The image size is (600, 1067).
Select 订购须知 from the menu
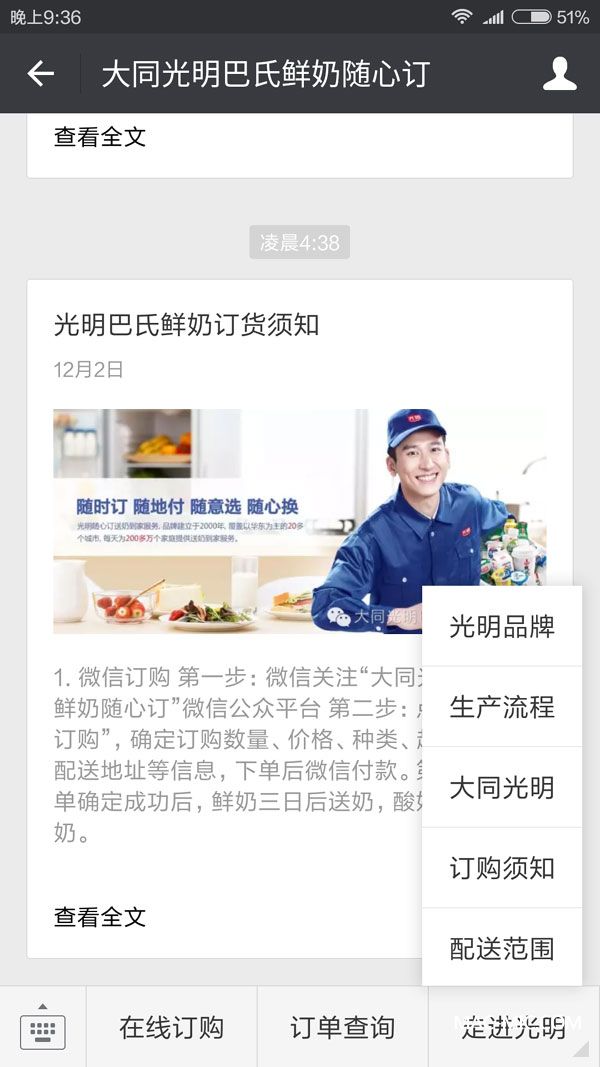pyautogui.click(x=501, y=868)
